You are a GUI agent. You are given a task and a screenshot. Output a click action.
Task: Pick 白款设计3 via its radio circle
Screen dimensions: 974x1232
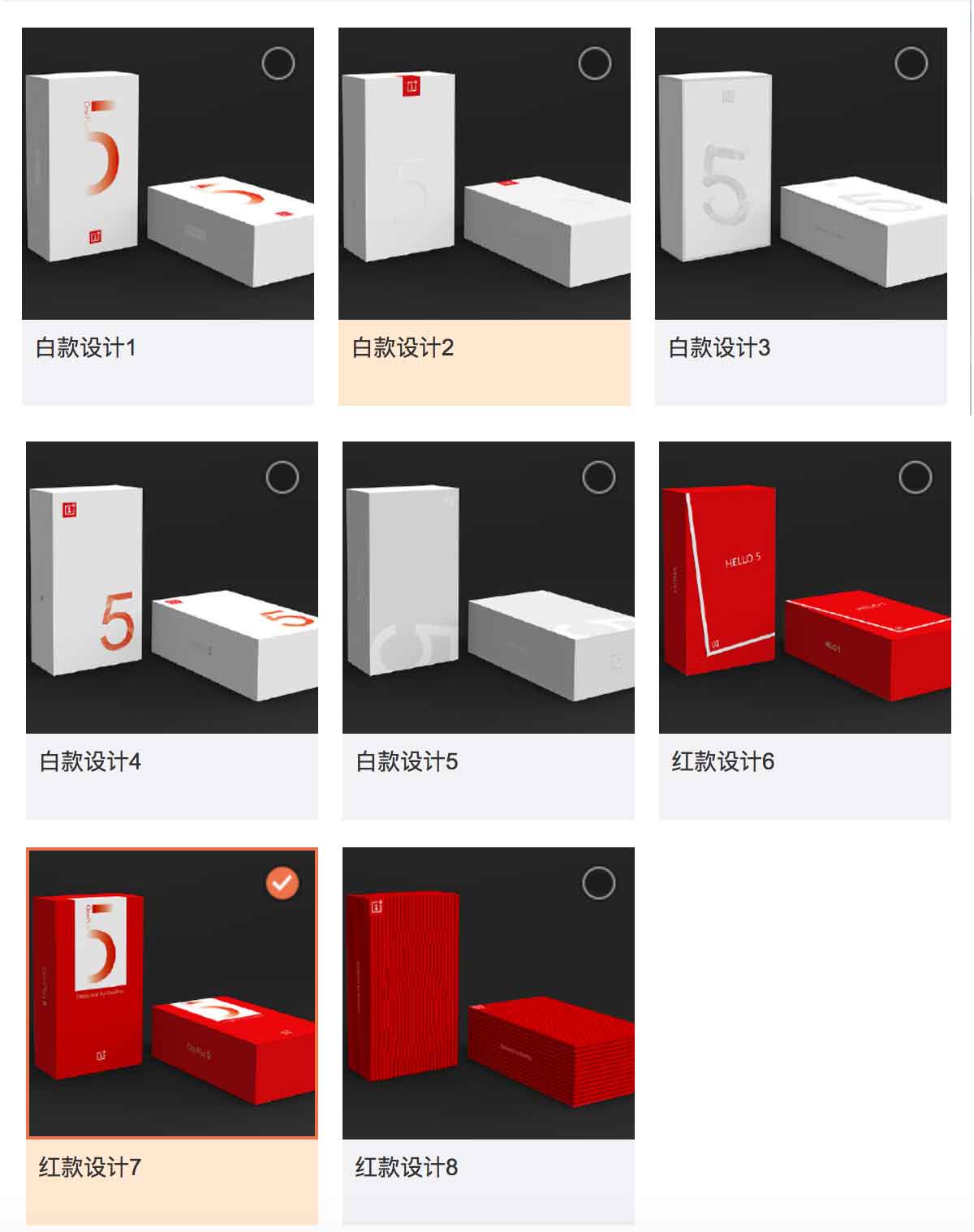(912, 63)
